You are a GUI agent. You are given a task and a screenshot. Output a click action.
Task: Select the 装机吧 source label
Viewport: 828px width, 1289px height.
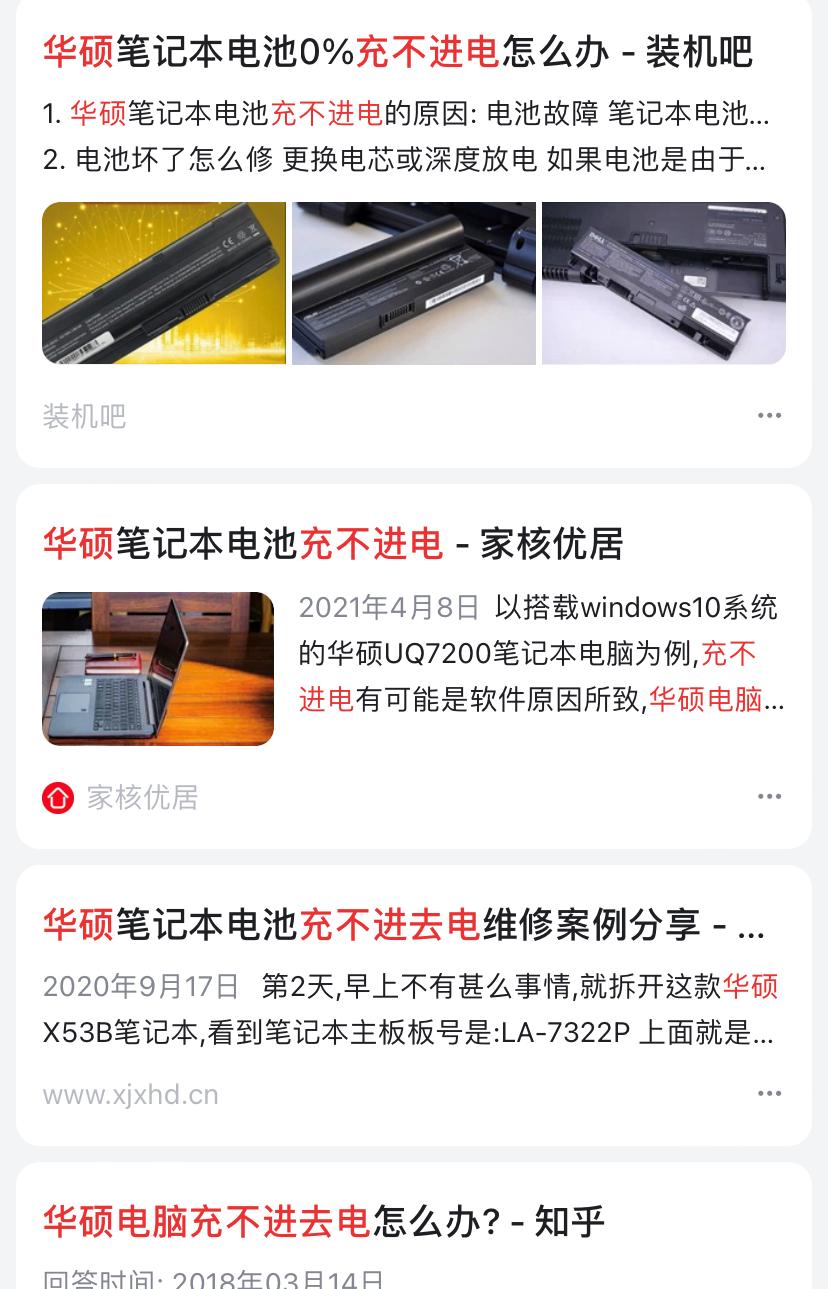(x=84, y=416)
